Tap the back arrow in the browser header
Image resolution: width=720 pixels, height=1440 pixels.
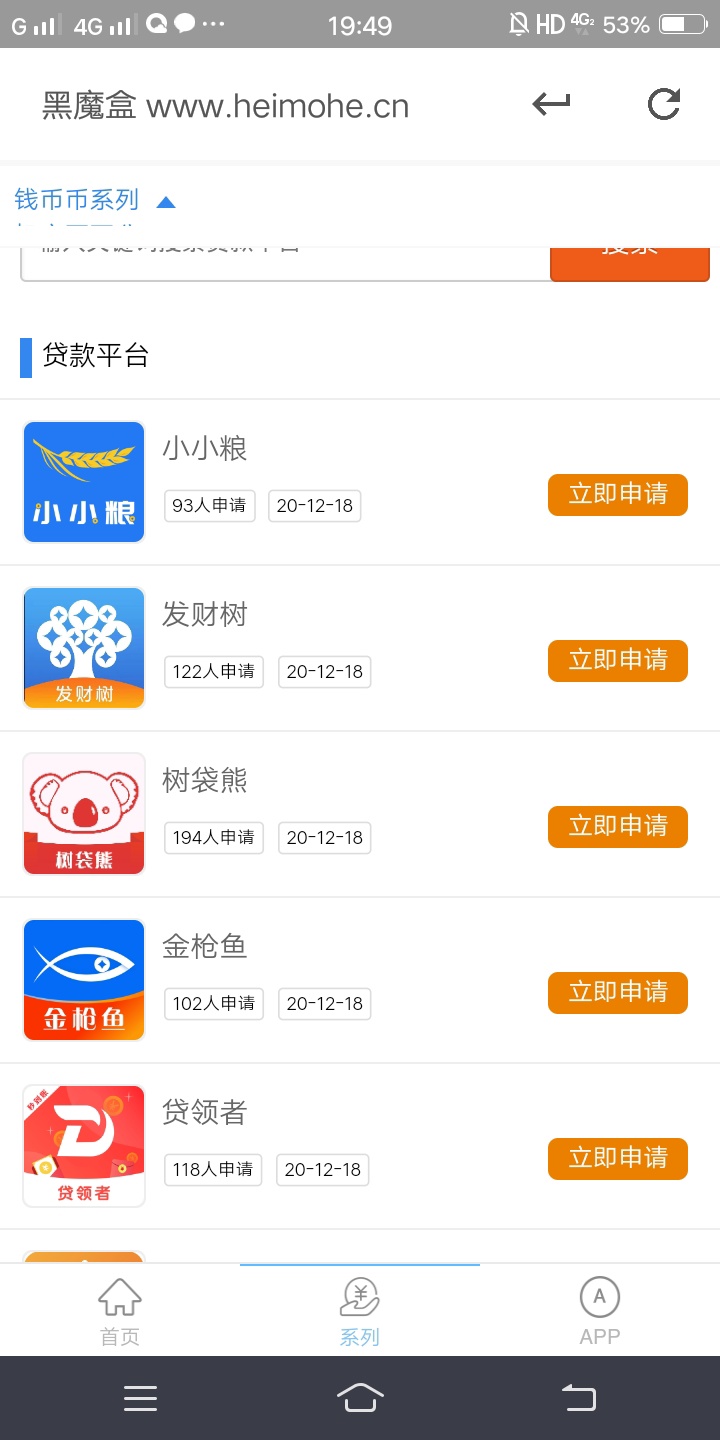click(x=551, y=104)
